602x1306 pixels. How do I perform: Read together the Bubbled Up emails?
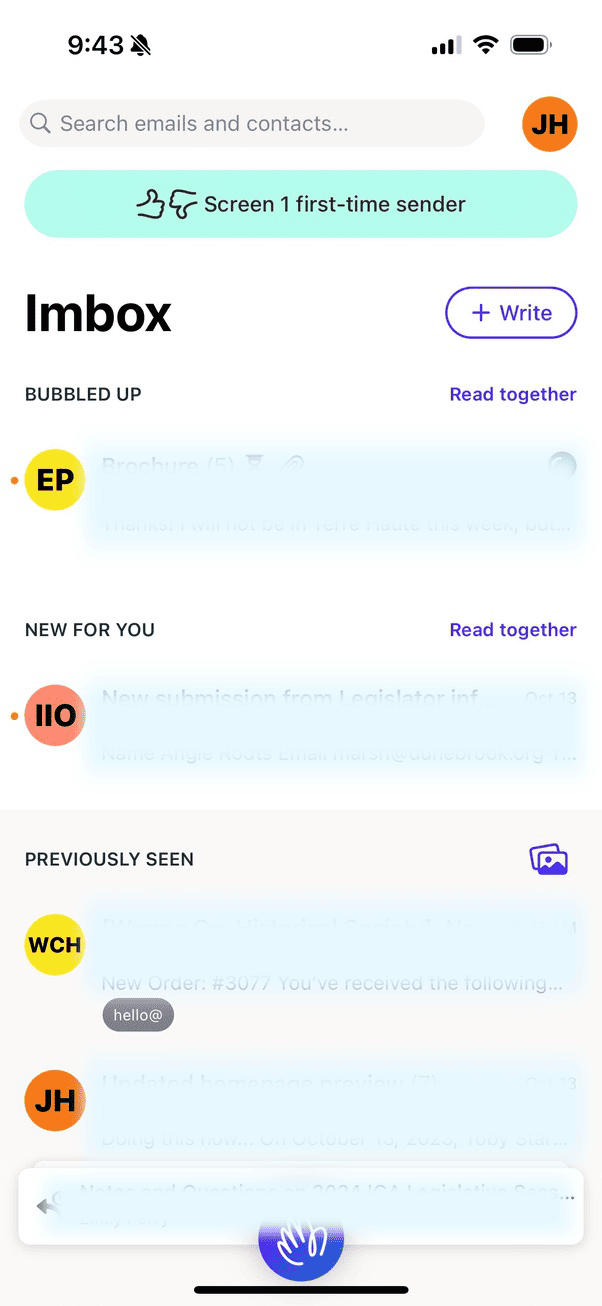tap(513, 394)
